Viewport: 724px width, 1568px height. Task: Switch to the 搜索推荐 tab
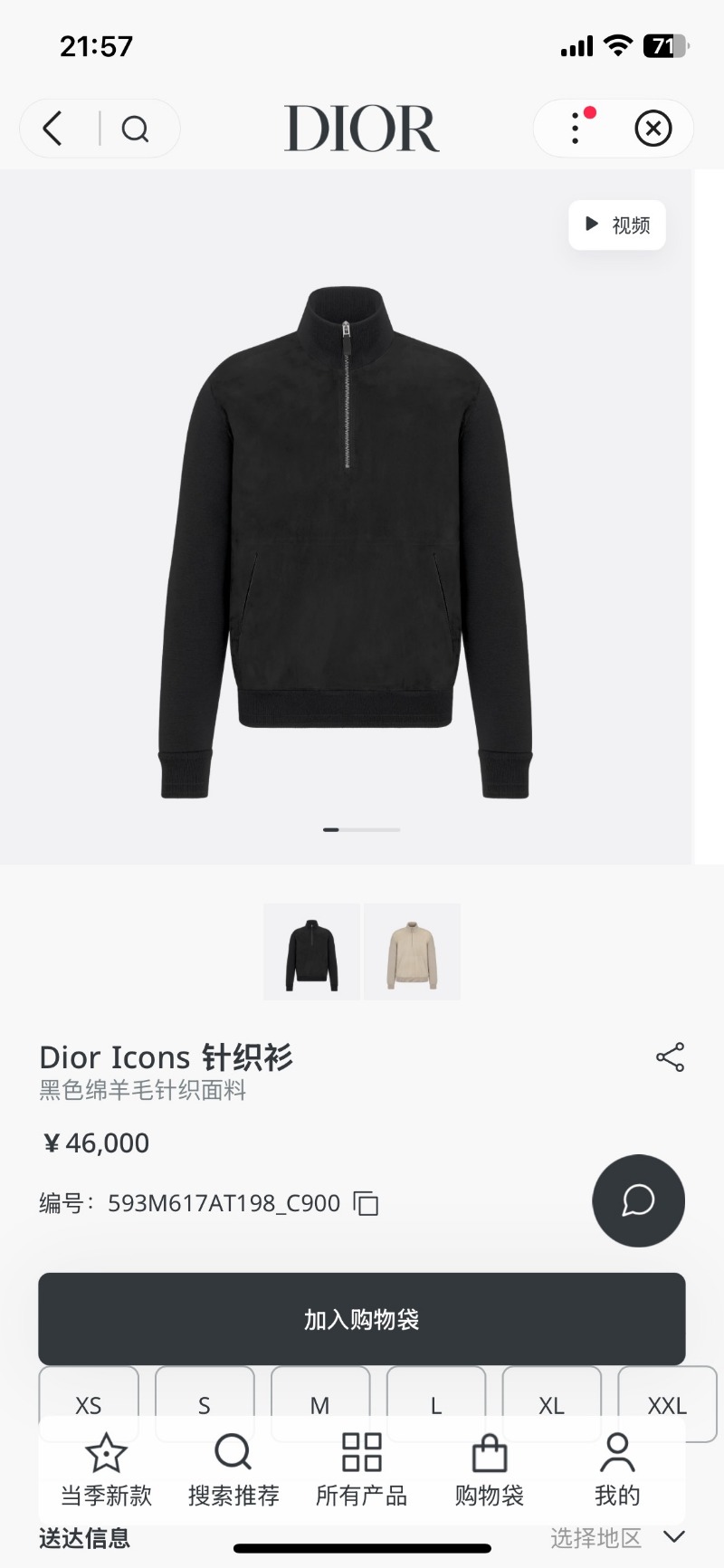(x=233, y=1470)
